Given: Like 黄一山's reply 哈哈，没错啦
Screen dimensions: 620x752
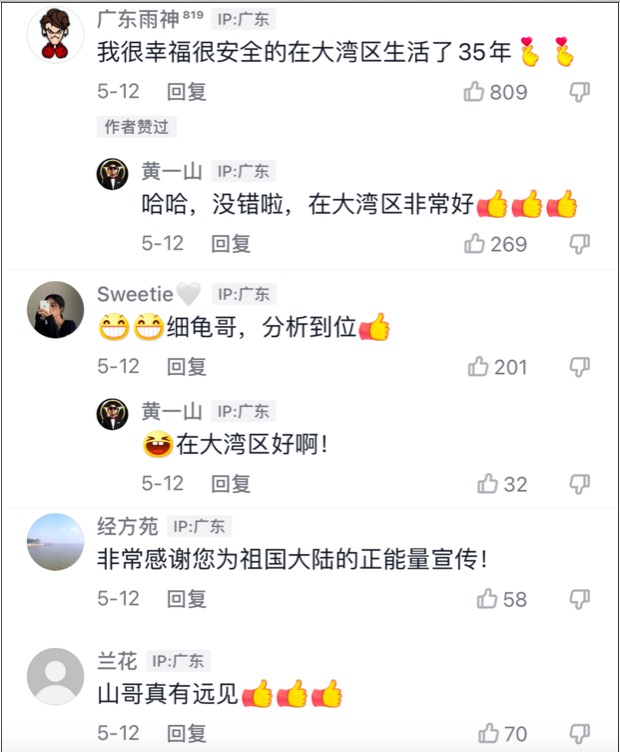Looking at the screenshot, I should coord(475,243).
